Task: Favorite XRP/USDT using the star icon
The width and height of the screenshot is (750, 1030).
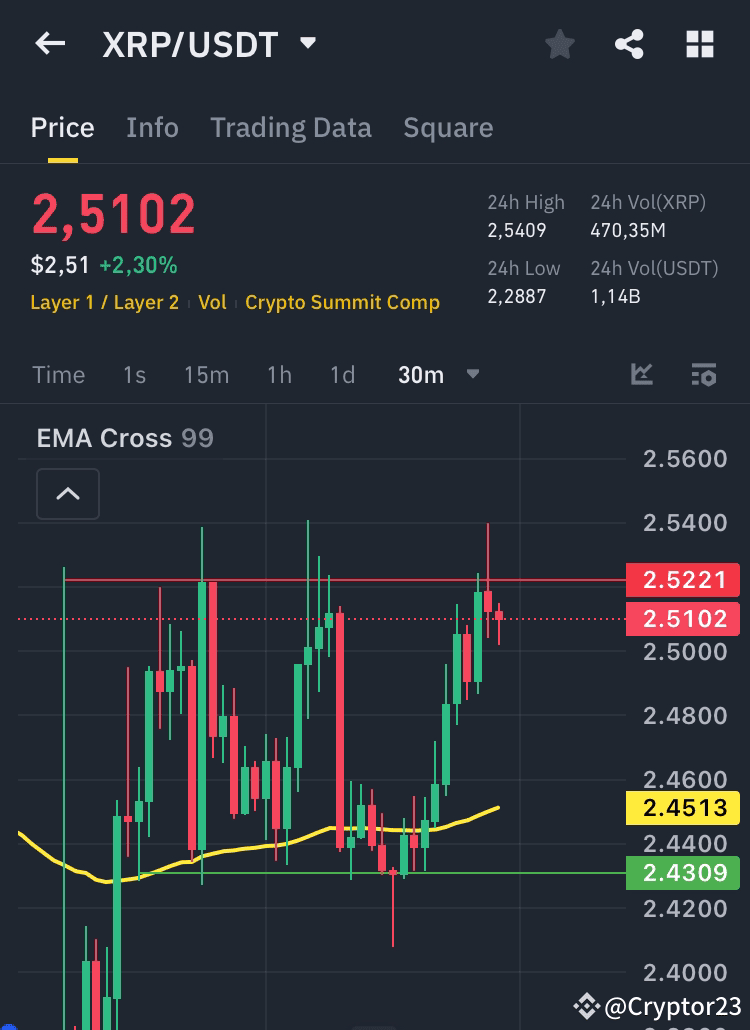Action: 559,44
